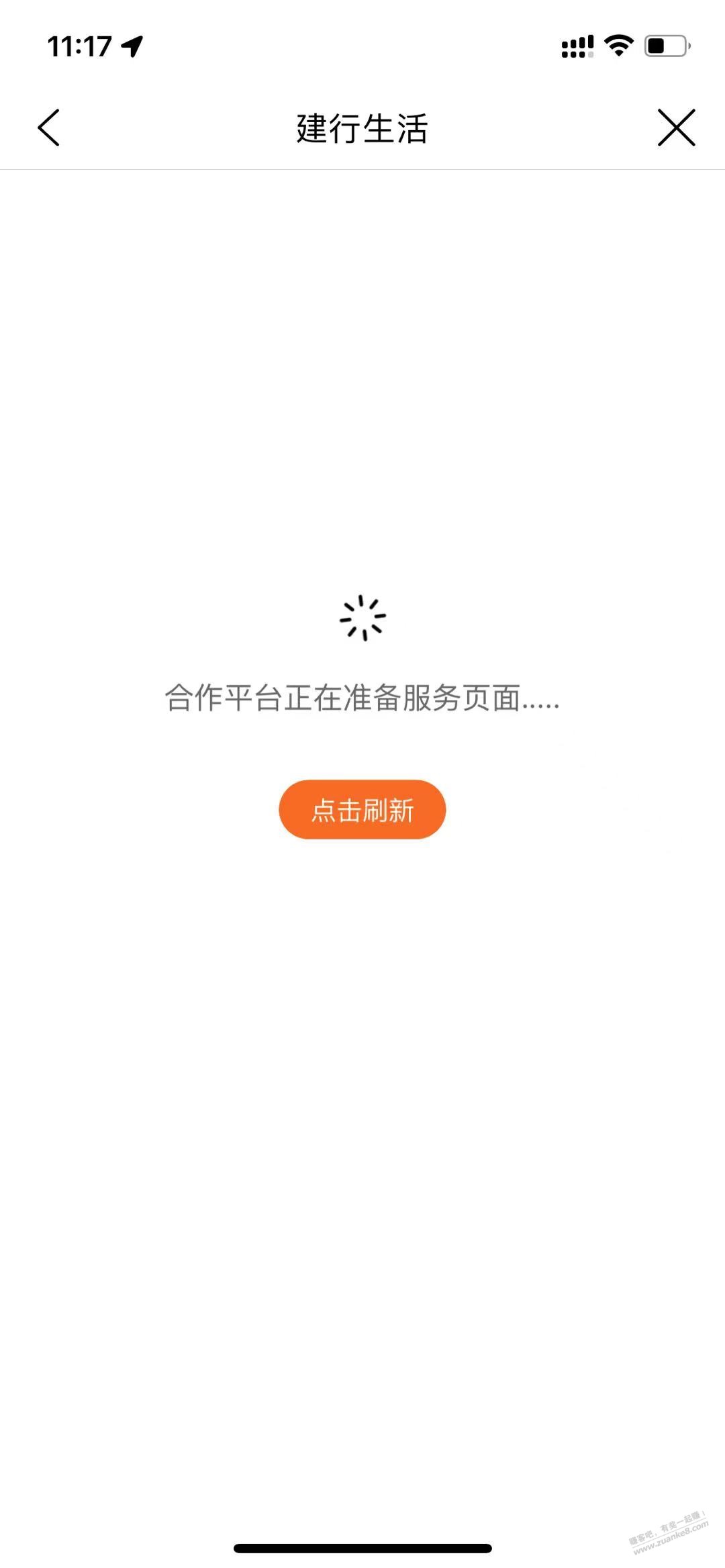The height and width of the screenshot is (1568, 725).
Task: Go back using the back arrow
Action: point(48,127)
